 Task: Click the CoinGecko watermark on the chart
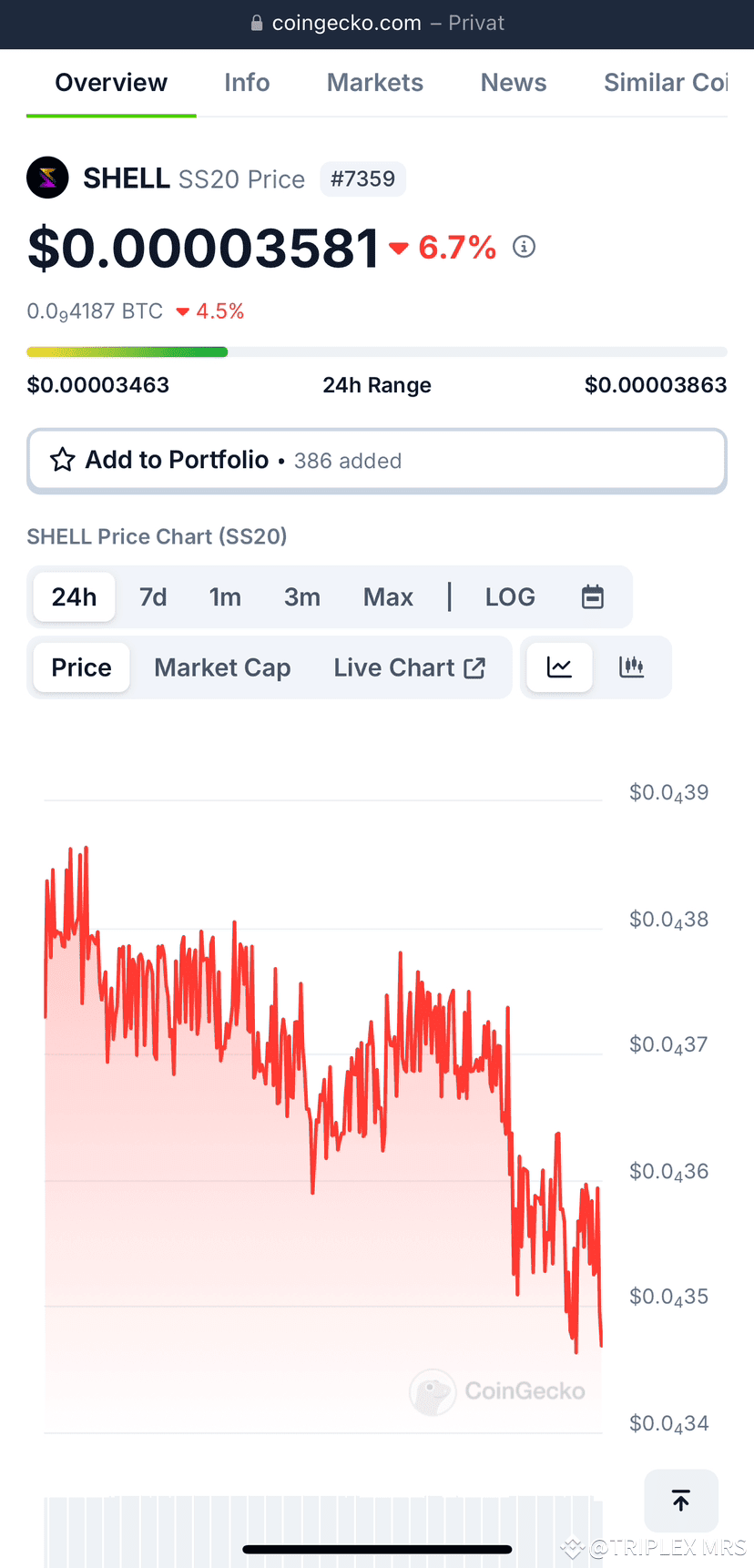coord(500,1390)
